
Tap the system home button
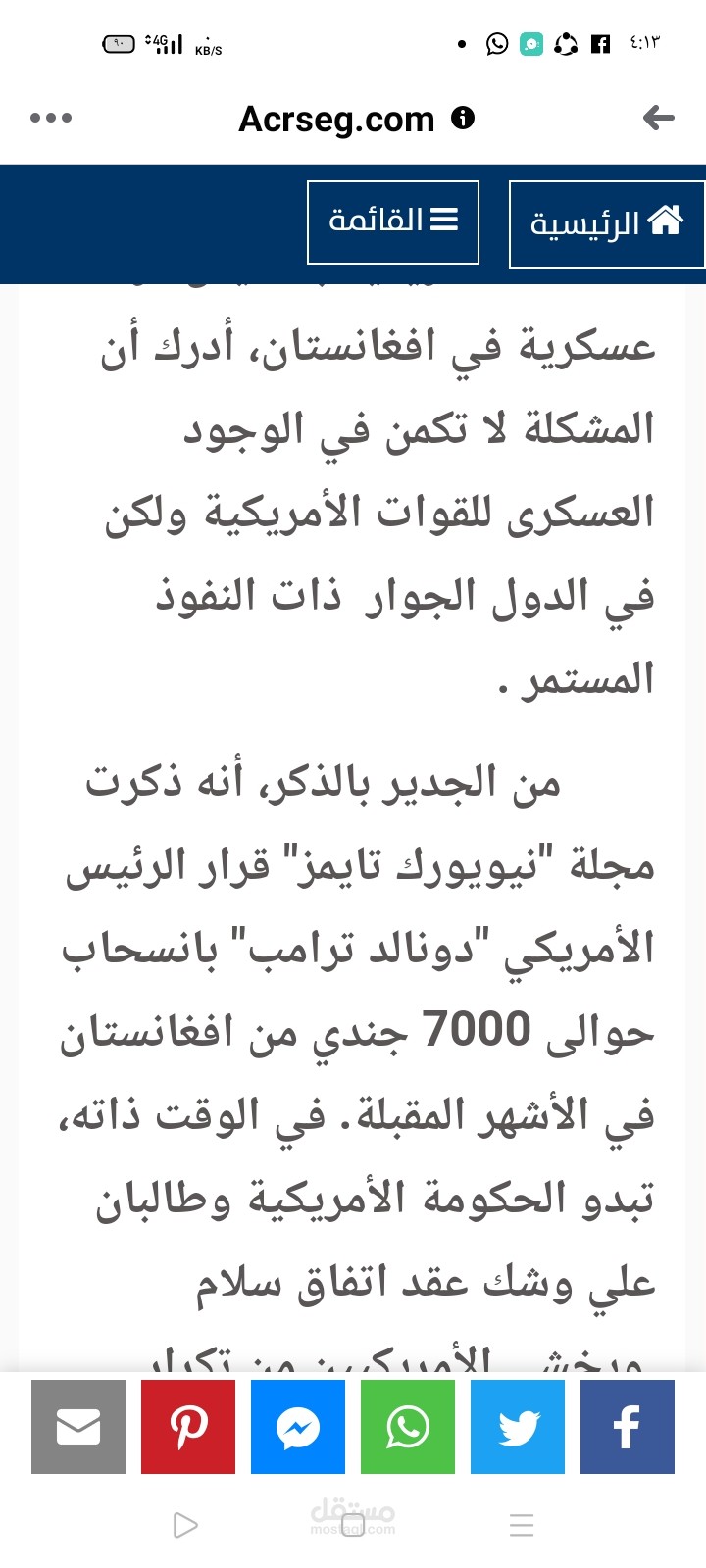click(353, 1525)
